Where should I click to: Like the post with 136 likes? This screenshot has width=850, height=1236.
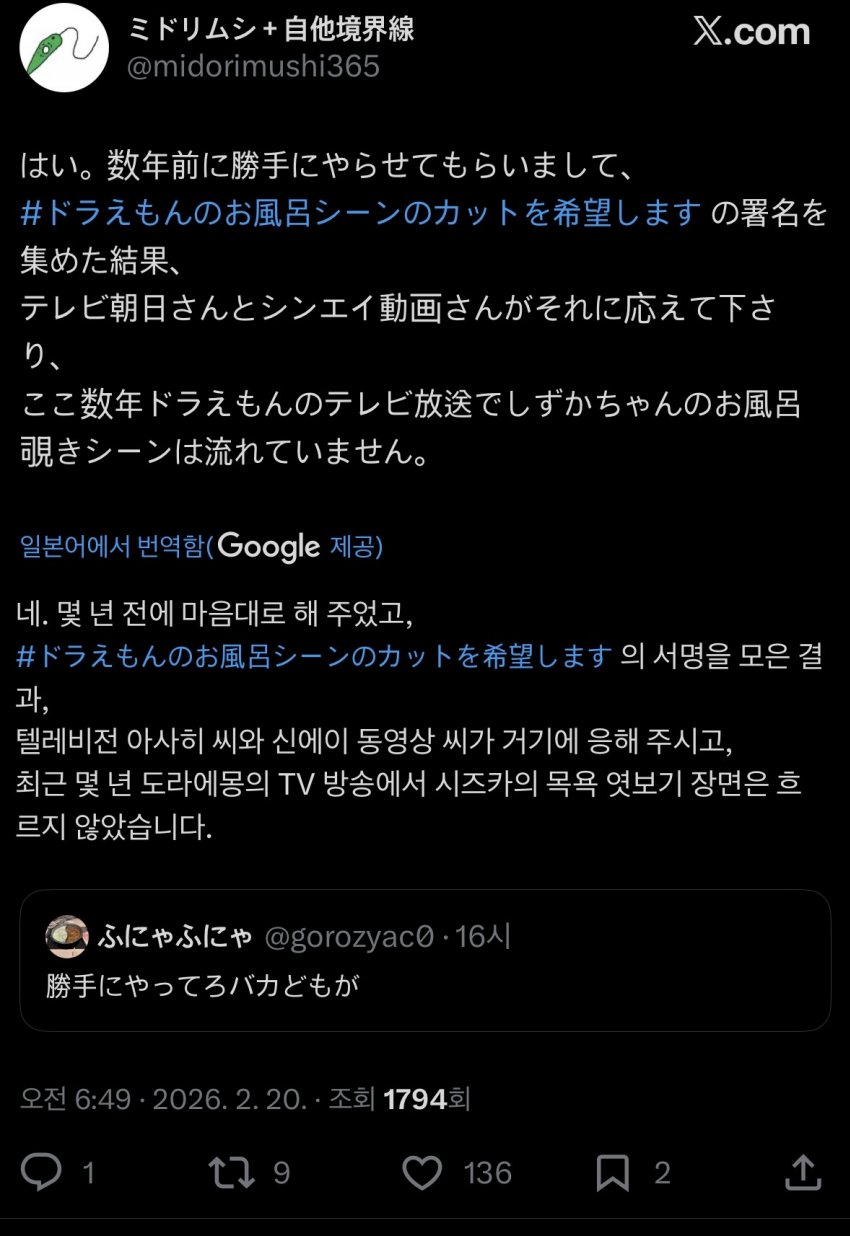pos(422,1172)
